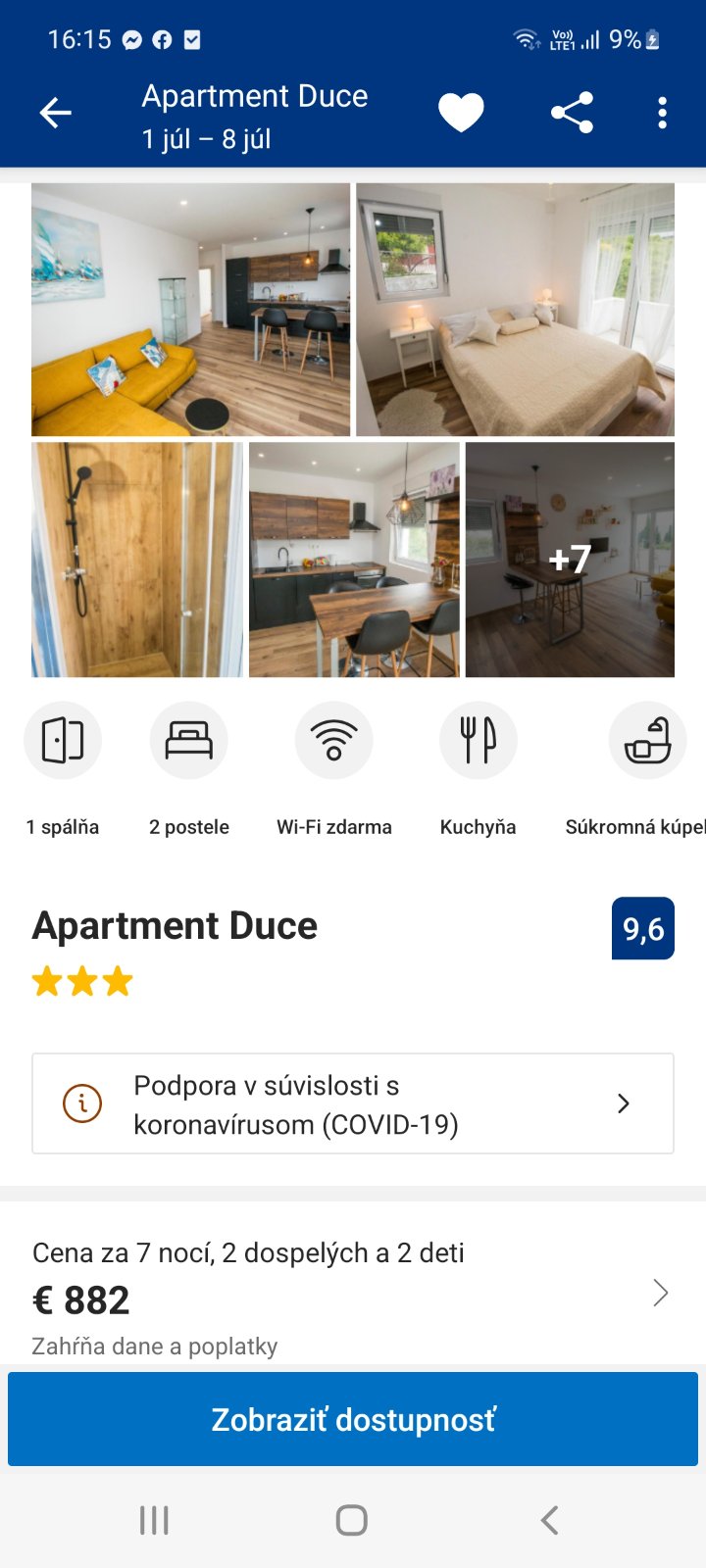View the kitchen dining table photo
The width and height of the screenshot is (706, 1568).
pyautogui.click(x=354, y=560)
